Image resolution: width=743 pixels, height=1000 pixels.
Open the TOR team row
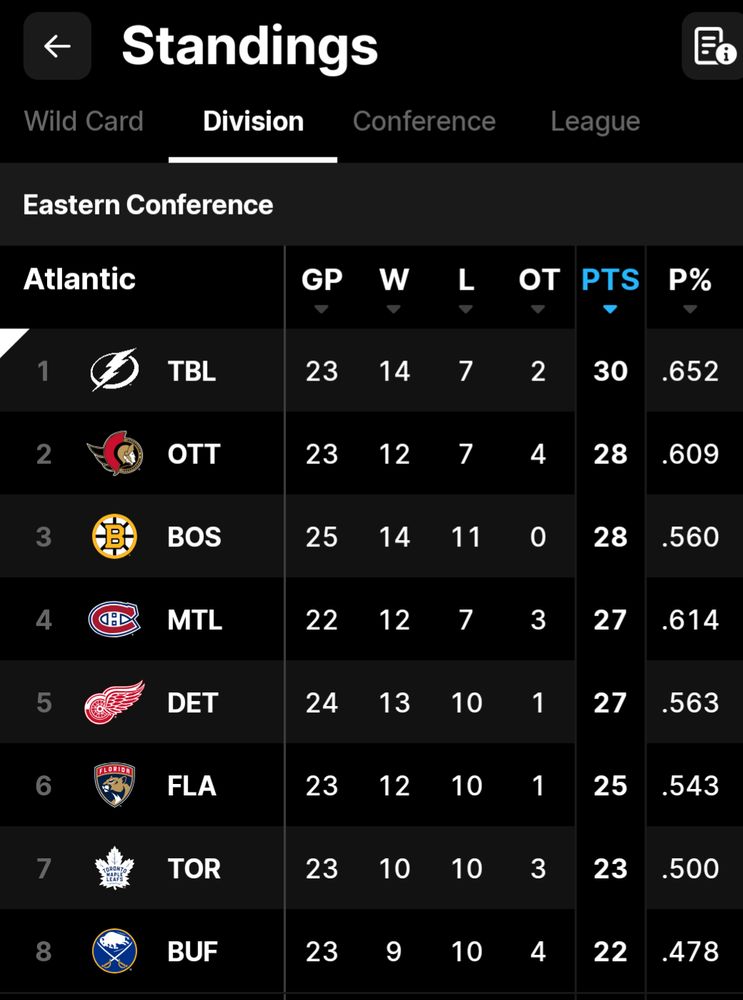pos(194,869)
